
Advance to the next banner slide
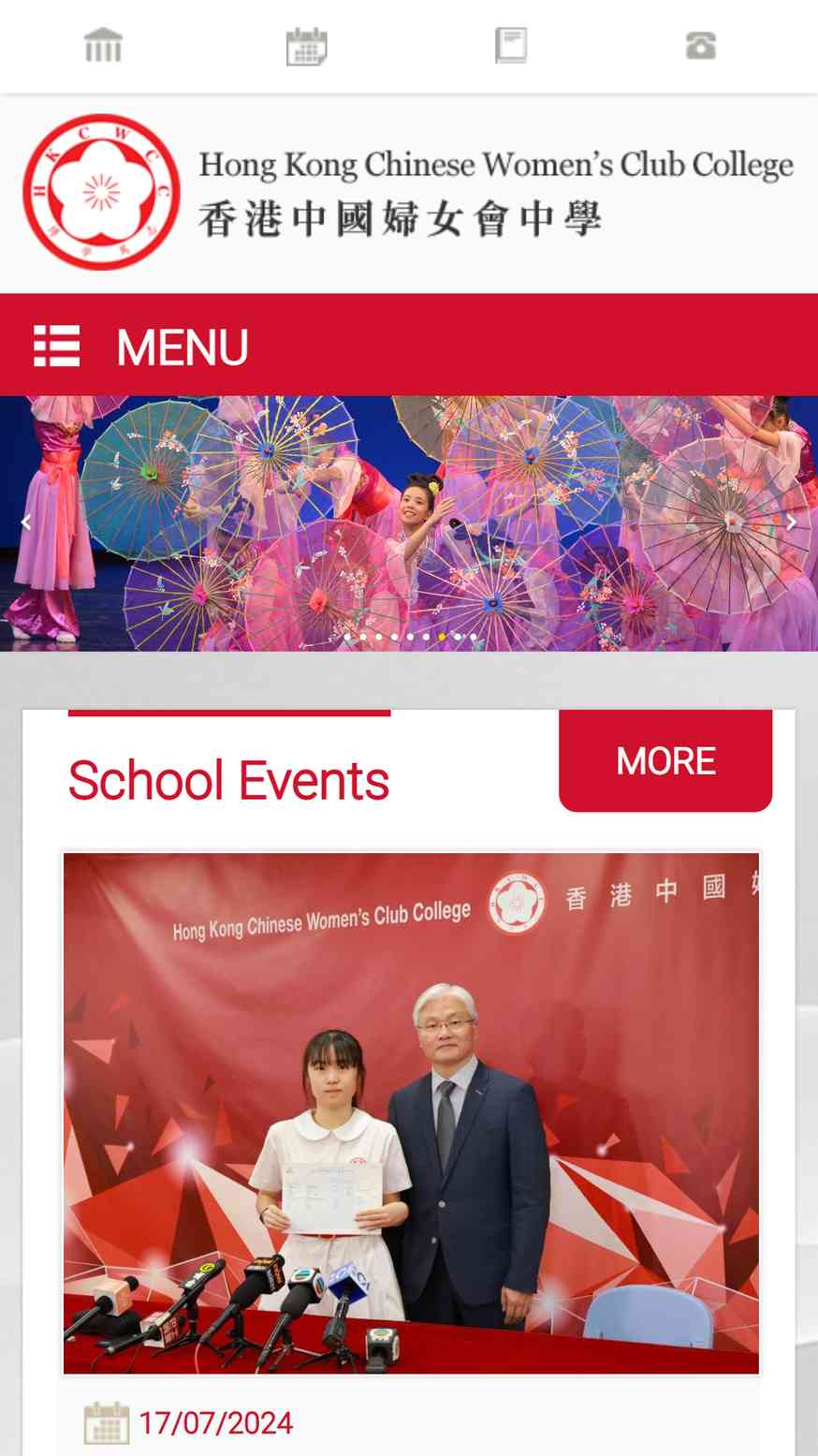point(792,522)
